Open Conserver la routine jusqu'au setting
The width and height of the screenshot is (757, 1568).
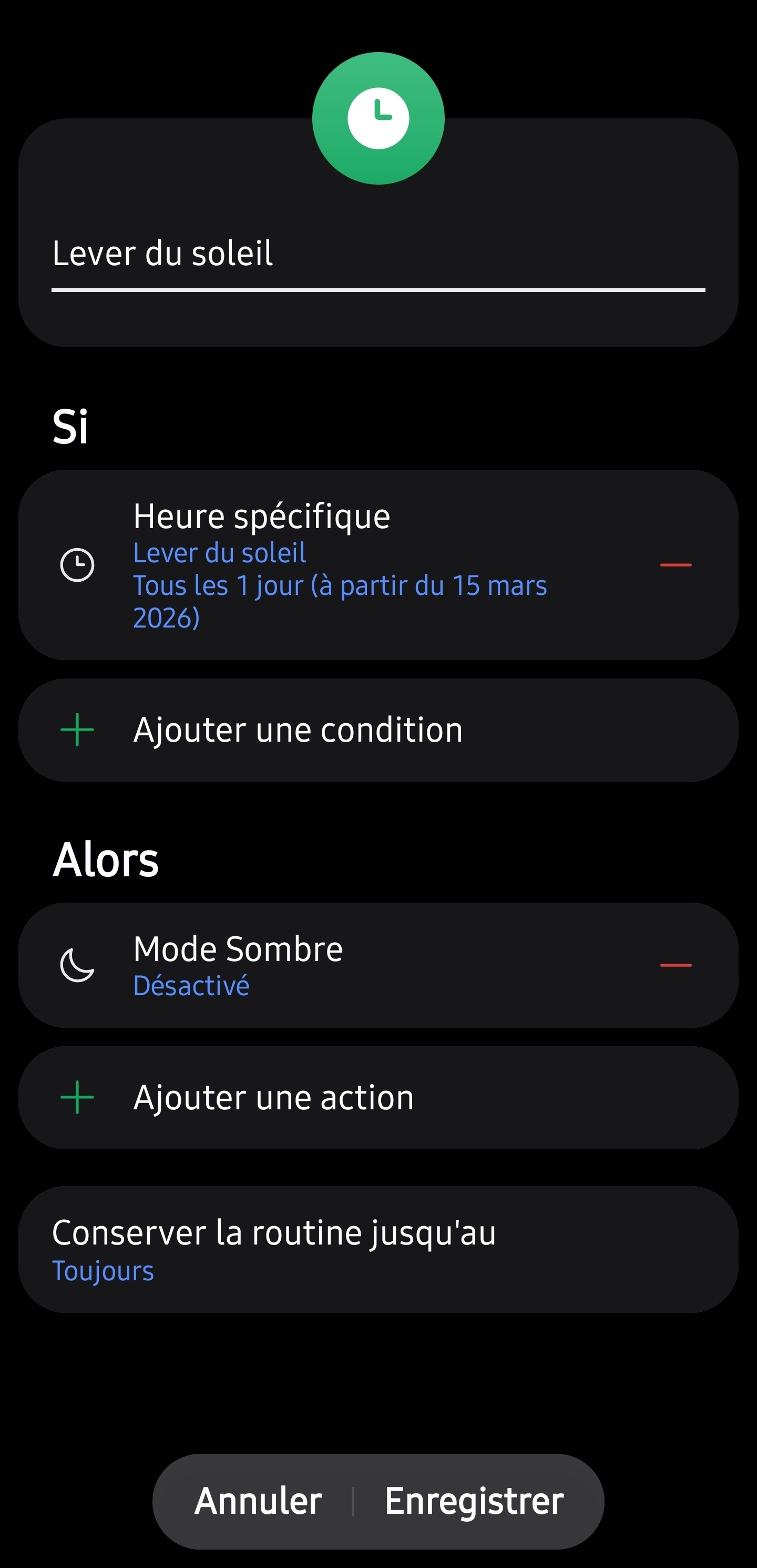point(378,1249)
